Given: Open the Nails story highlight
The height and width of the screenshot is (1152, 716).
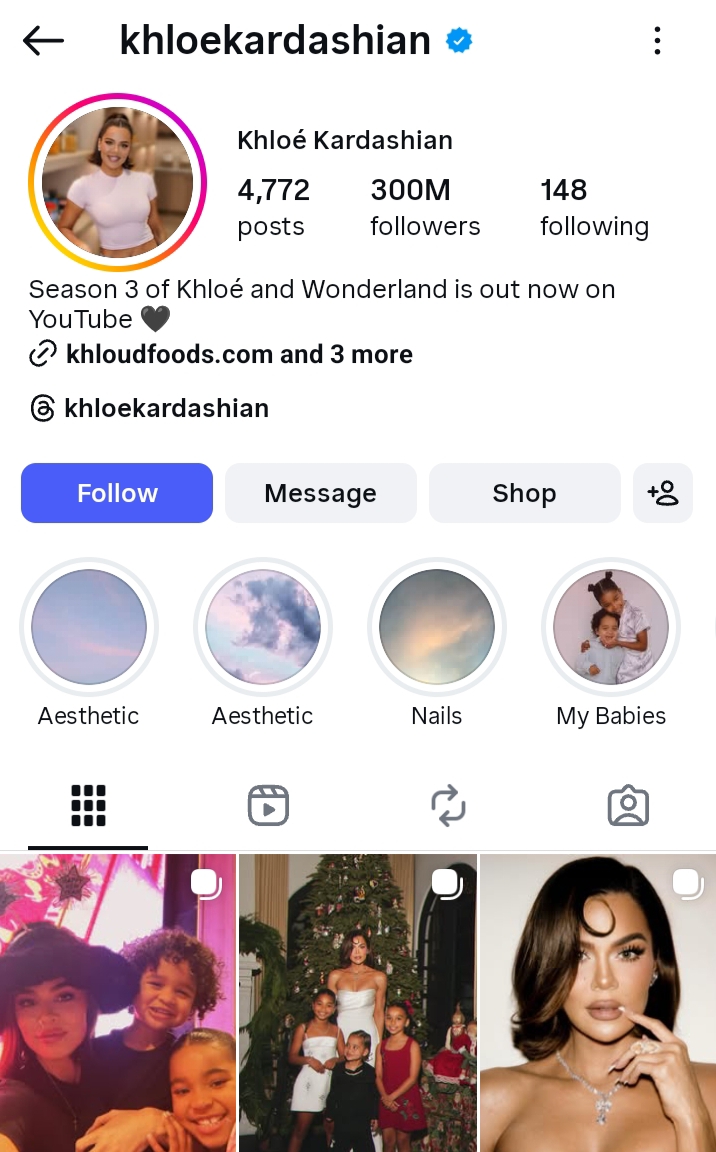Looking at the screenshot, I should coord(437,628).
